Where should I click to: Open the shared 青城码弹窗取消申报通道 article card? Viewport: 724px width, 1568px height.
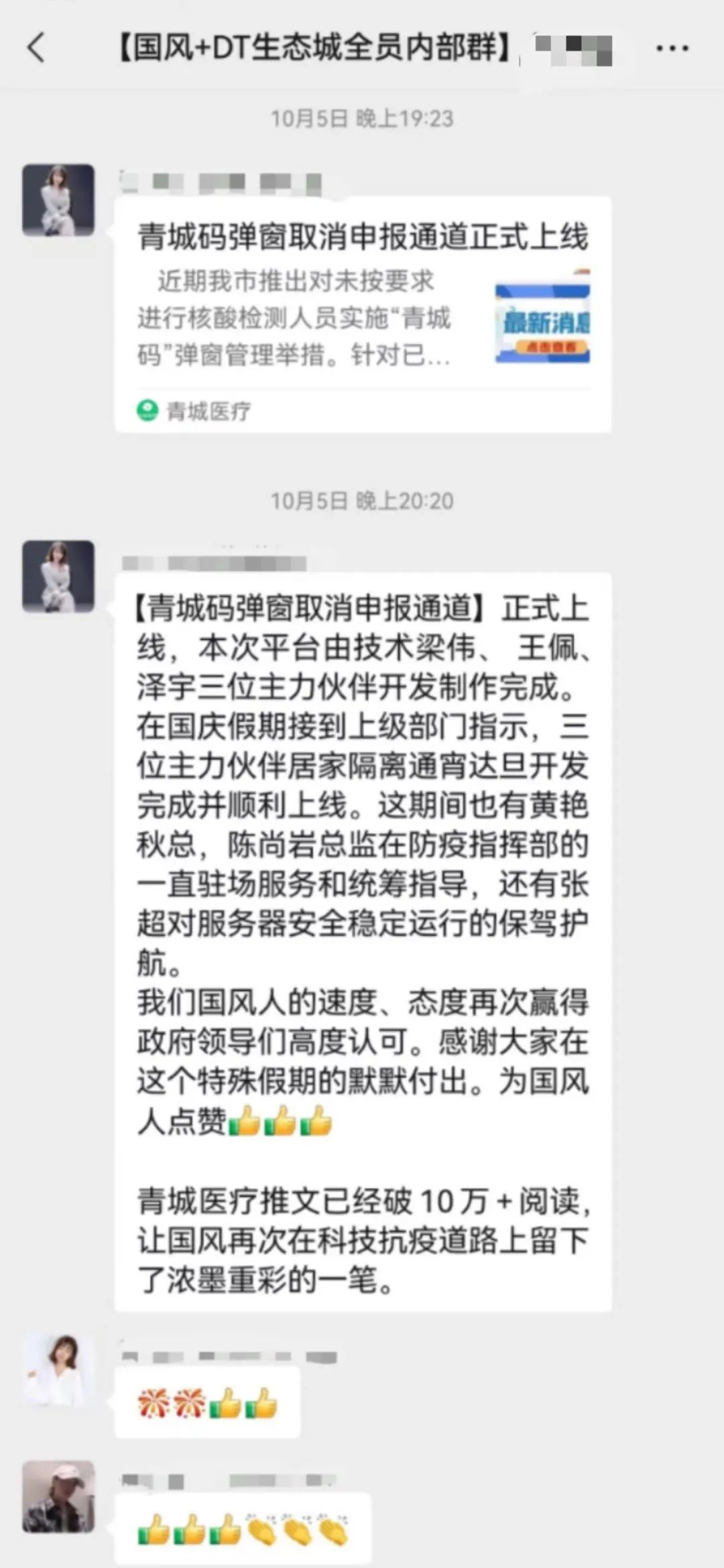(x=362, y=314)
